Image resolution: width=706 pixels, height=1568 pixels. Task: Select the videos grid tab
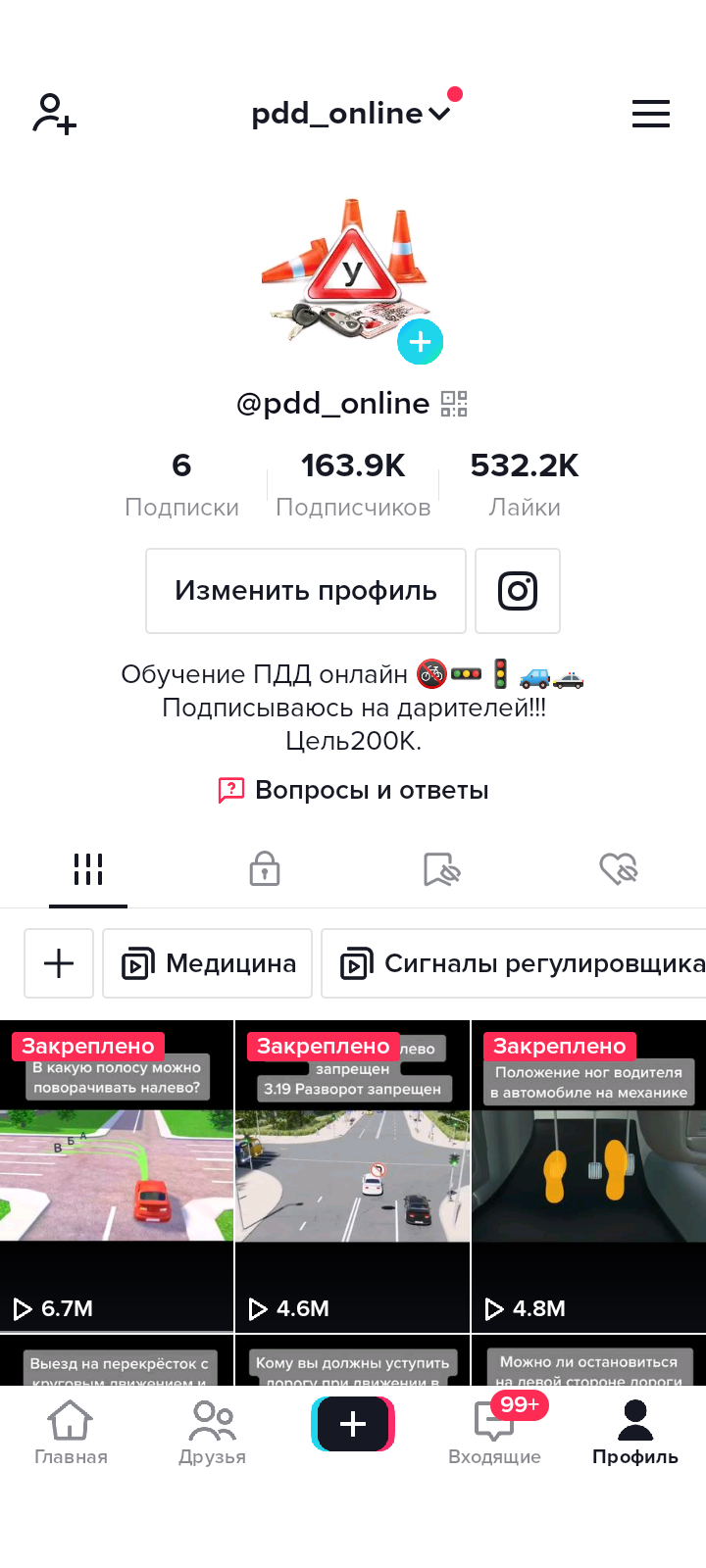(x=88, y=868)
